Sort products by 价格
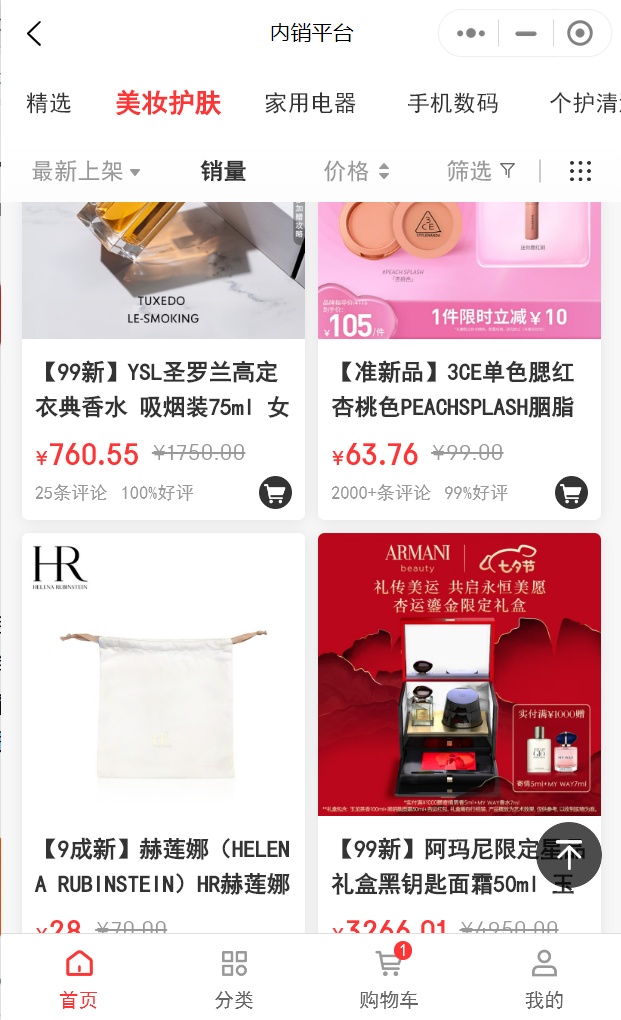Screen dimensions: 621x1020 click(x=356, y=172)
